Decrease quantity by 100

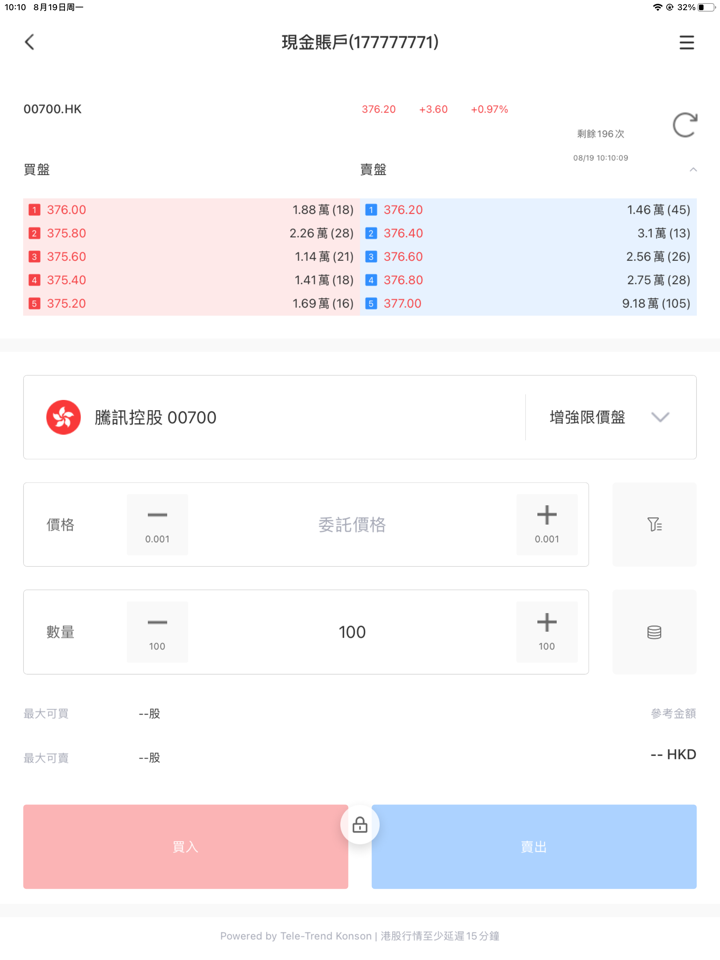[x=157, y=631]
